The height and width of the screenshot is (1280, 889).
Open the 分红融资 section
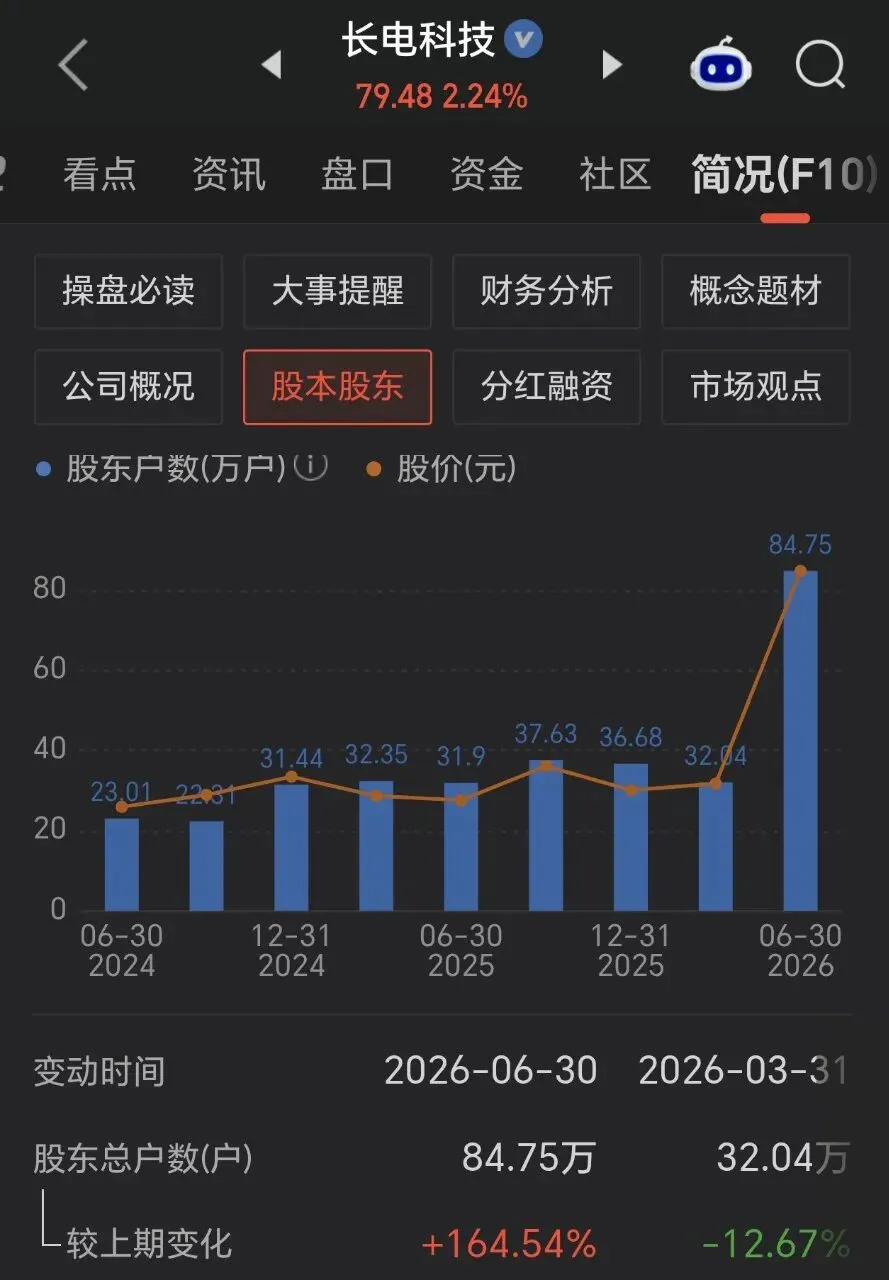(x=546, y=387)
